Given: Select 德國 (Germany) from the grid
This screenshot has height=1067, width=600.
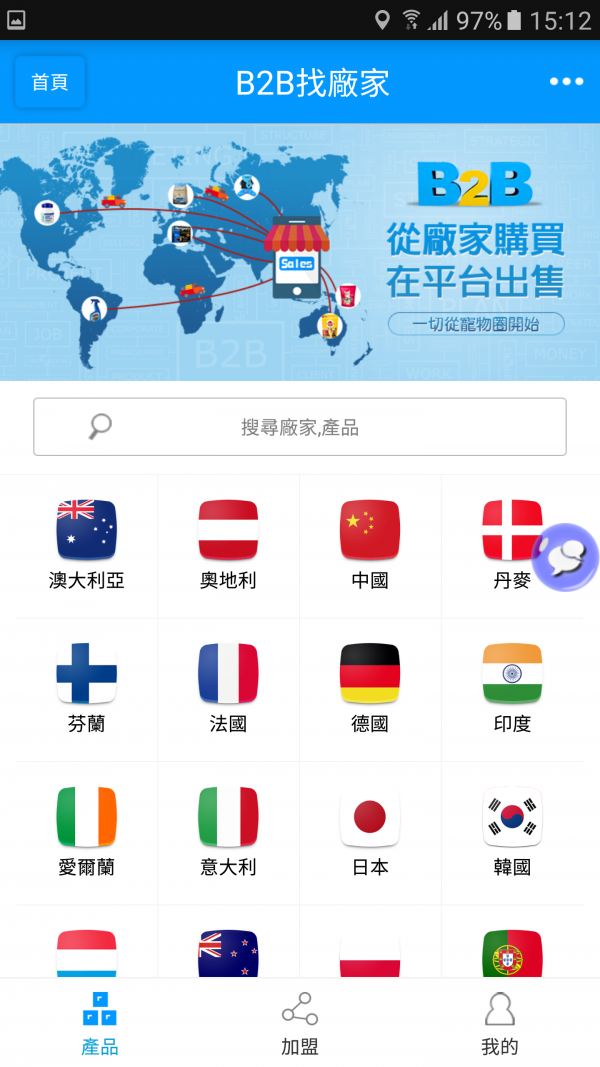Looking at the screenshot, I should tap(370, 687).
